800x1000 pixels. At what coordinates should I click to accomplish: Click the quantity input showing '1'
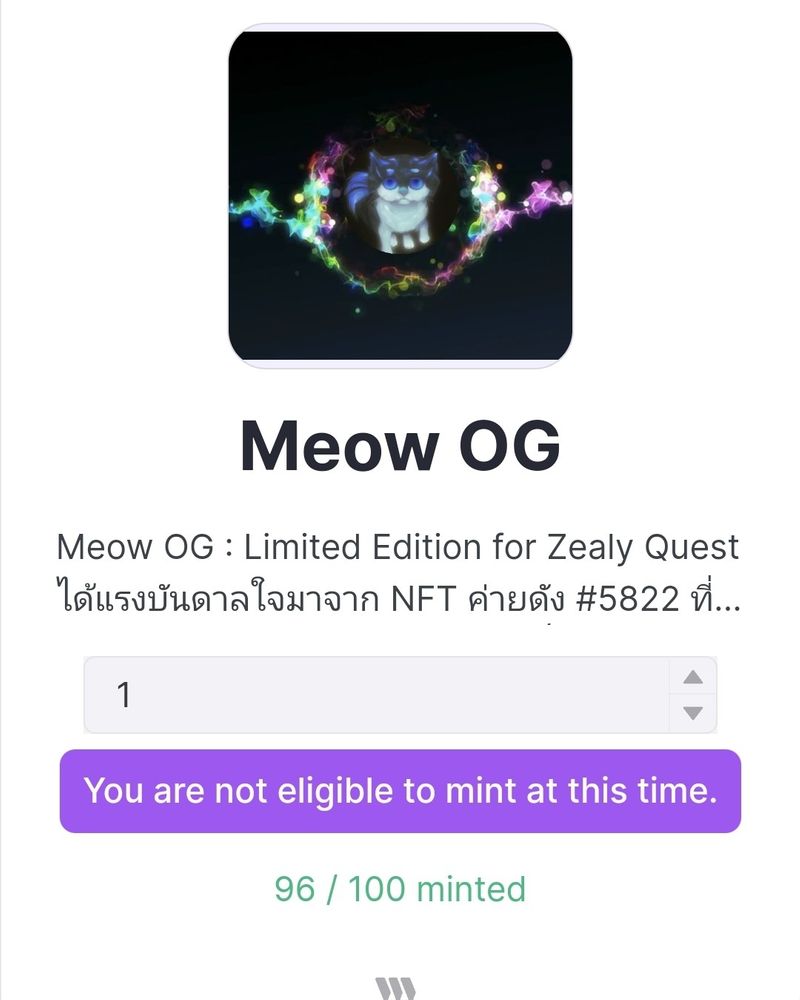coord(350,693)
